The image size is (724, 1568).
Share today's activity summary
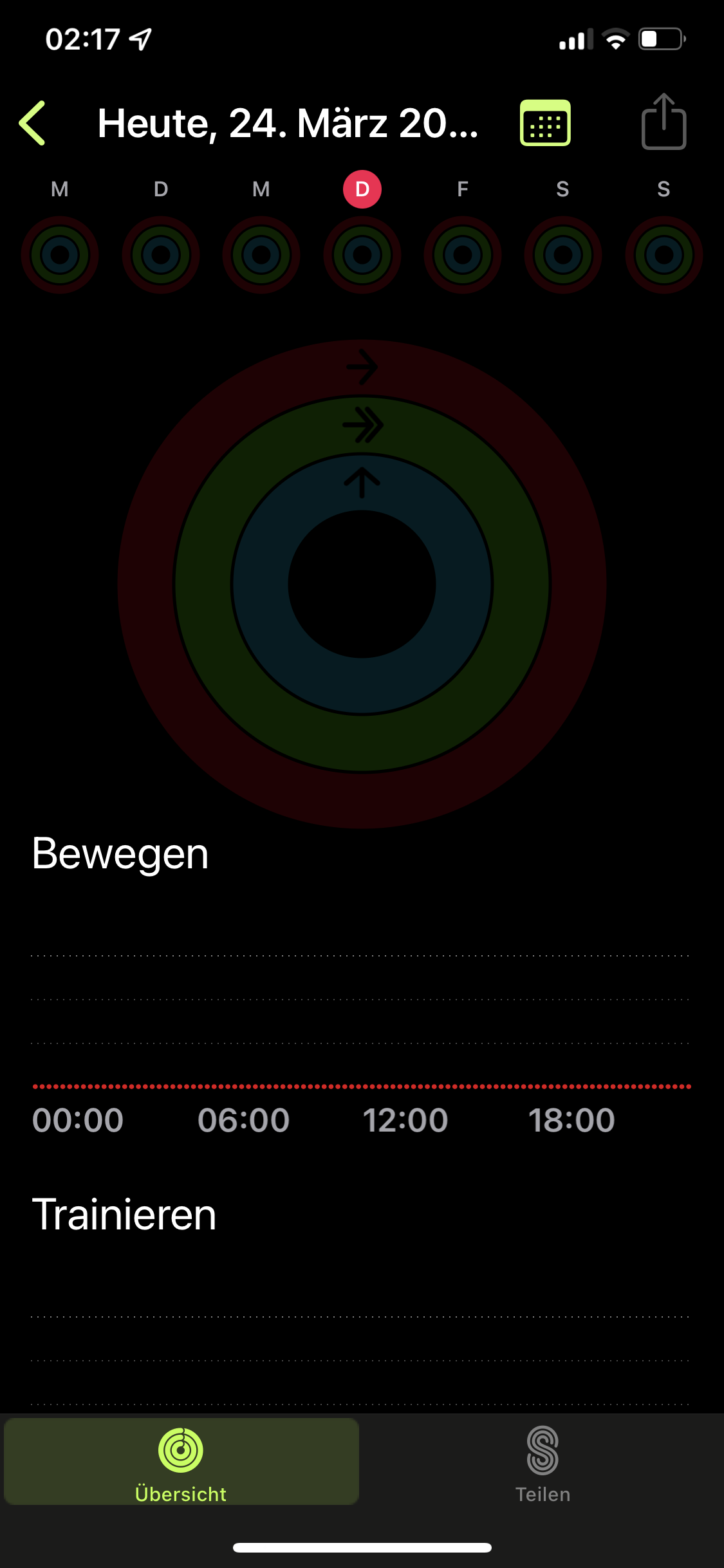pos(664,122)
